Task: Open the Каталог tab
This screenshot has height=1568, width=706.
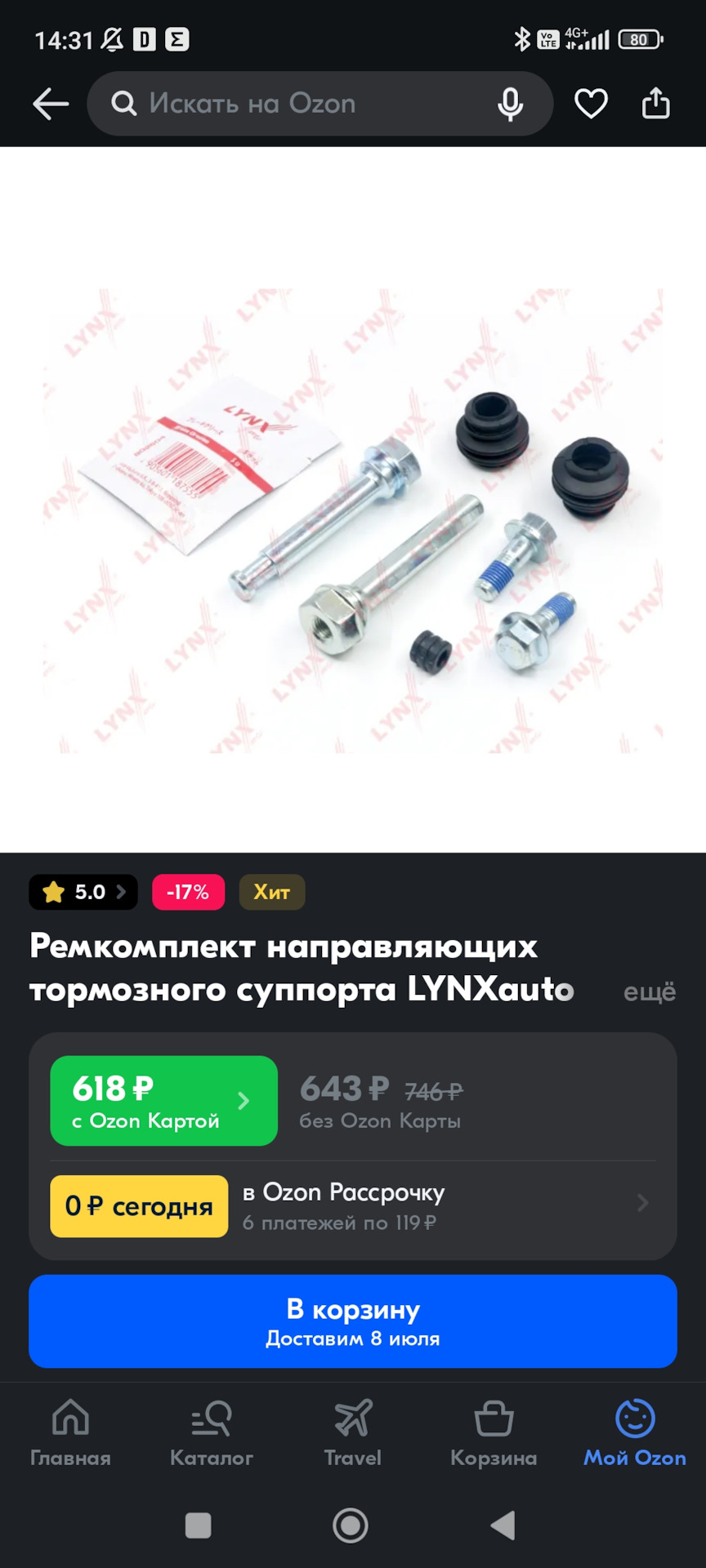Action: point(212,1433)
